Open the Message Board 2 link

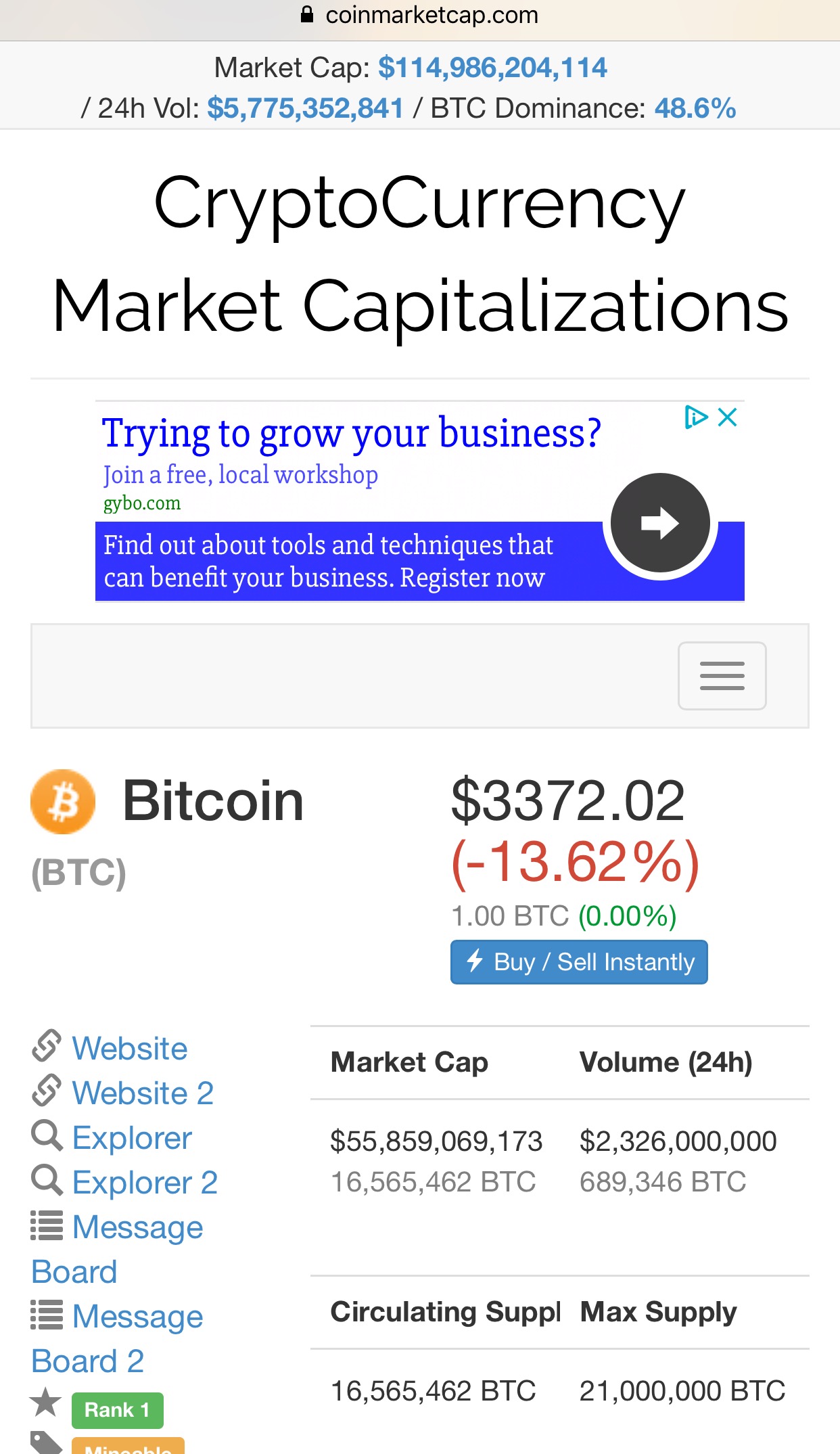click(137, 1317)
